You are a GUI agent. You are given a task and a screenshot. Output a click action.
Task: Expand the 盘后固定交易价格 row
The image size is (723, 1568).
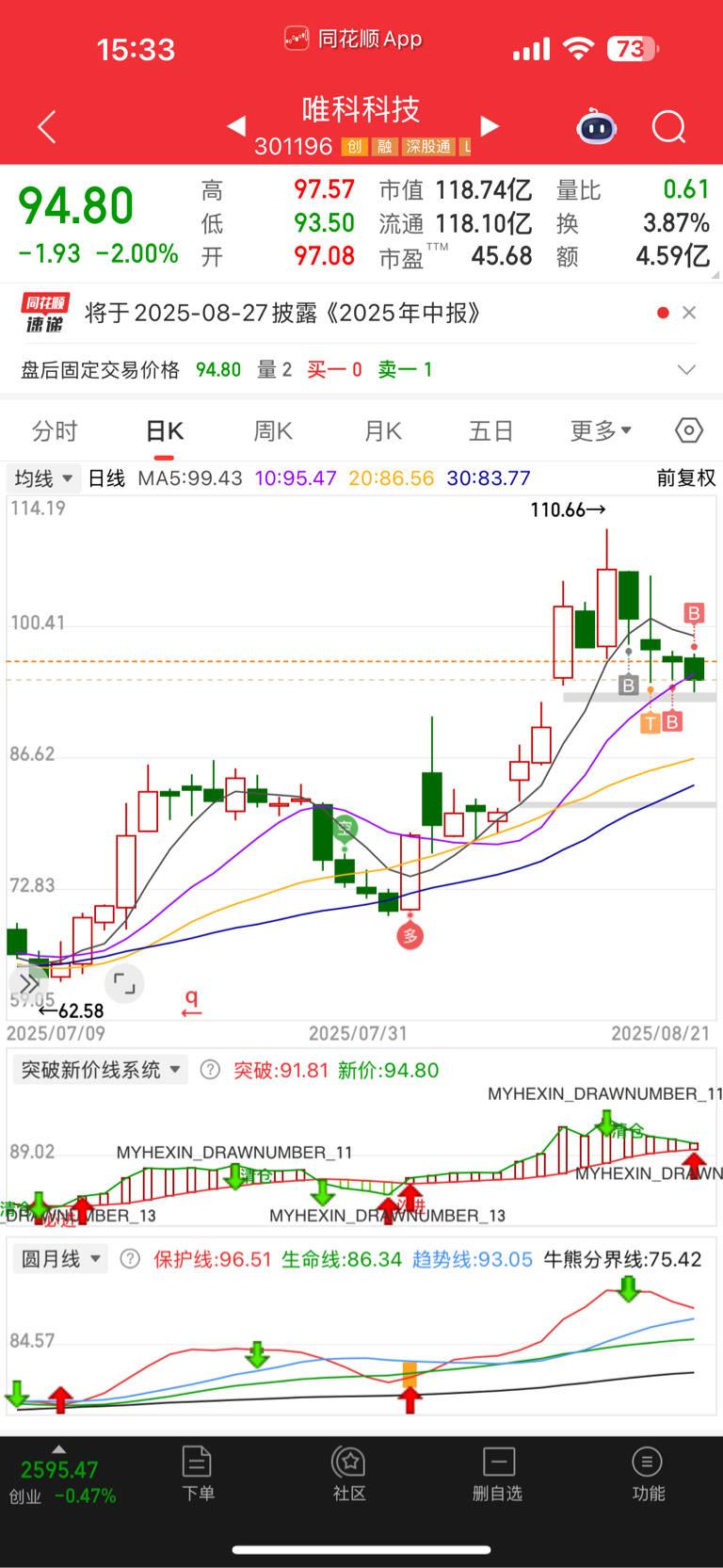(x=687, y=370)
